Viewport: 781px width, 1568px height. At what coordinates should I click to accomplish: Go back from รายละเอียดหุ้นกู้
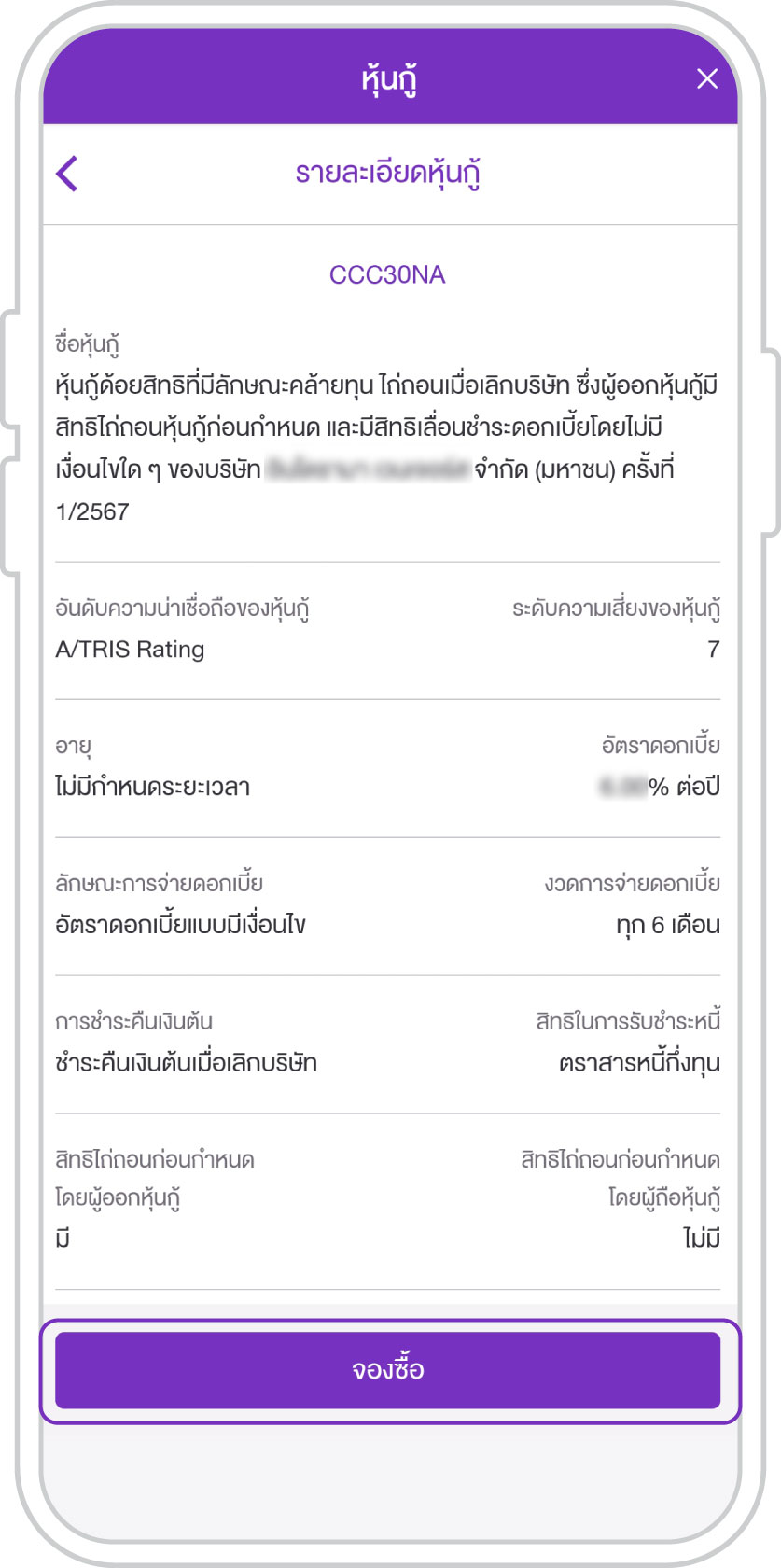(66, 174)
